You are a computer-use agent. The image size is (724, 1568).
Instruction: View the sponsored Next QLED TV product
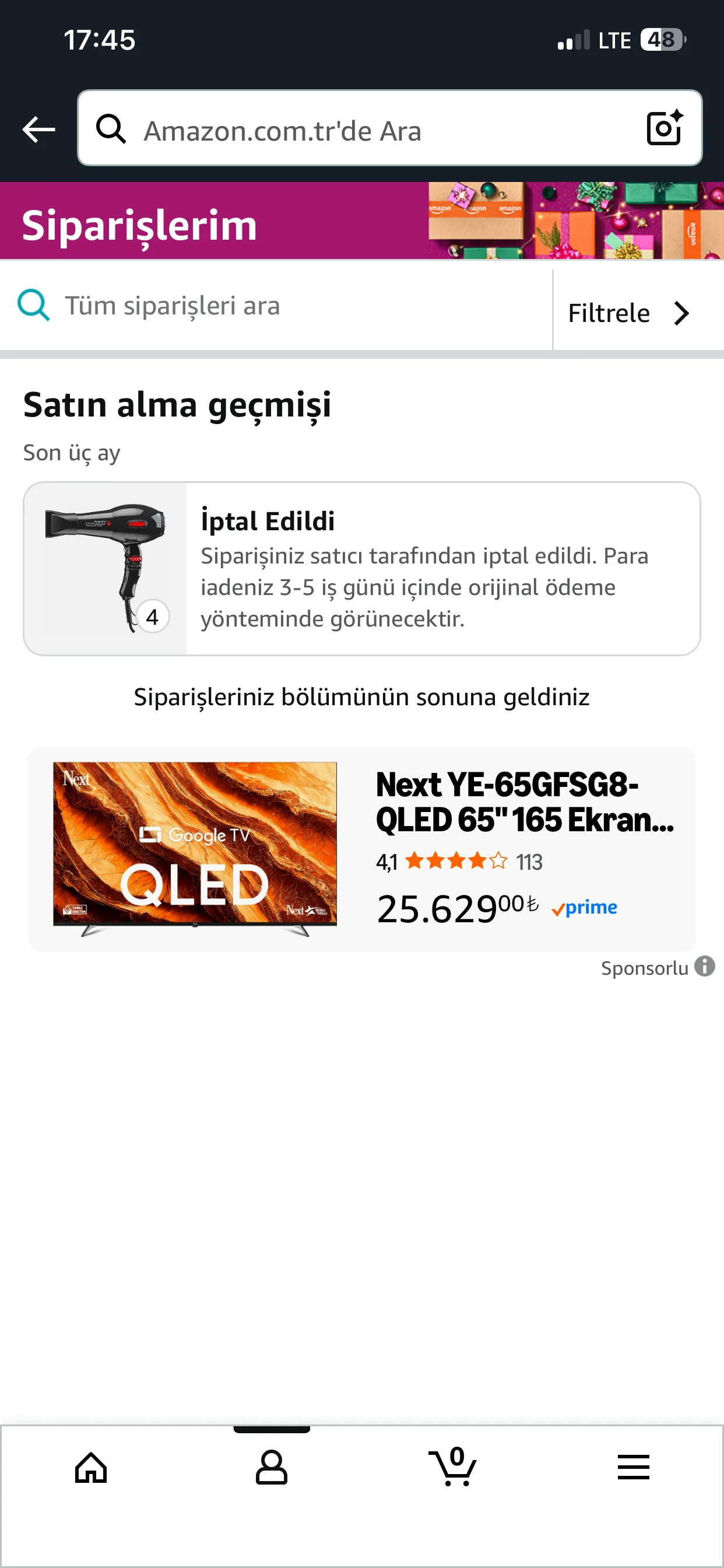pyautogui.click(x=362, y=849)
